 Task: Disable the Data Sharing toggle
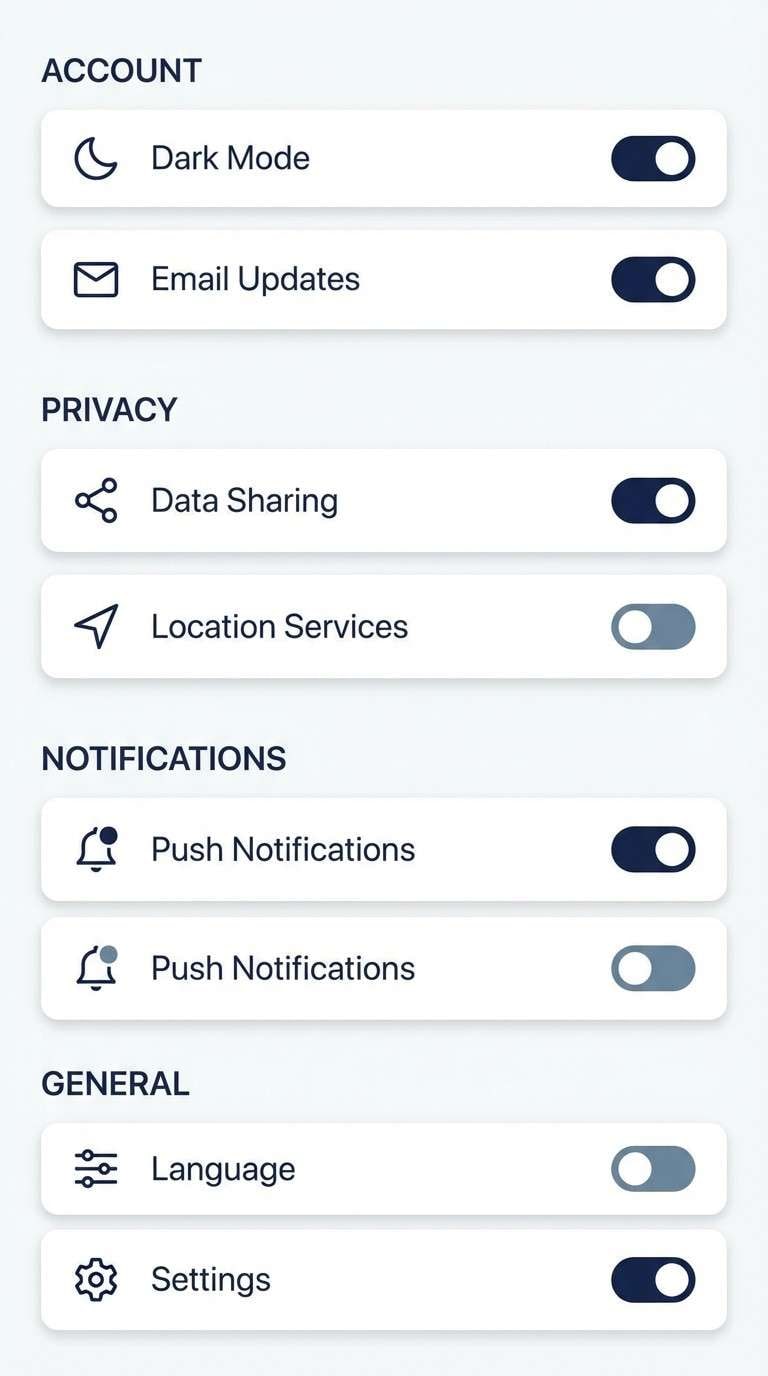(x=652, y=500)
